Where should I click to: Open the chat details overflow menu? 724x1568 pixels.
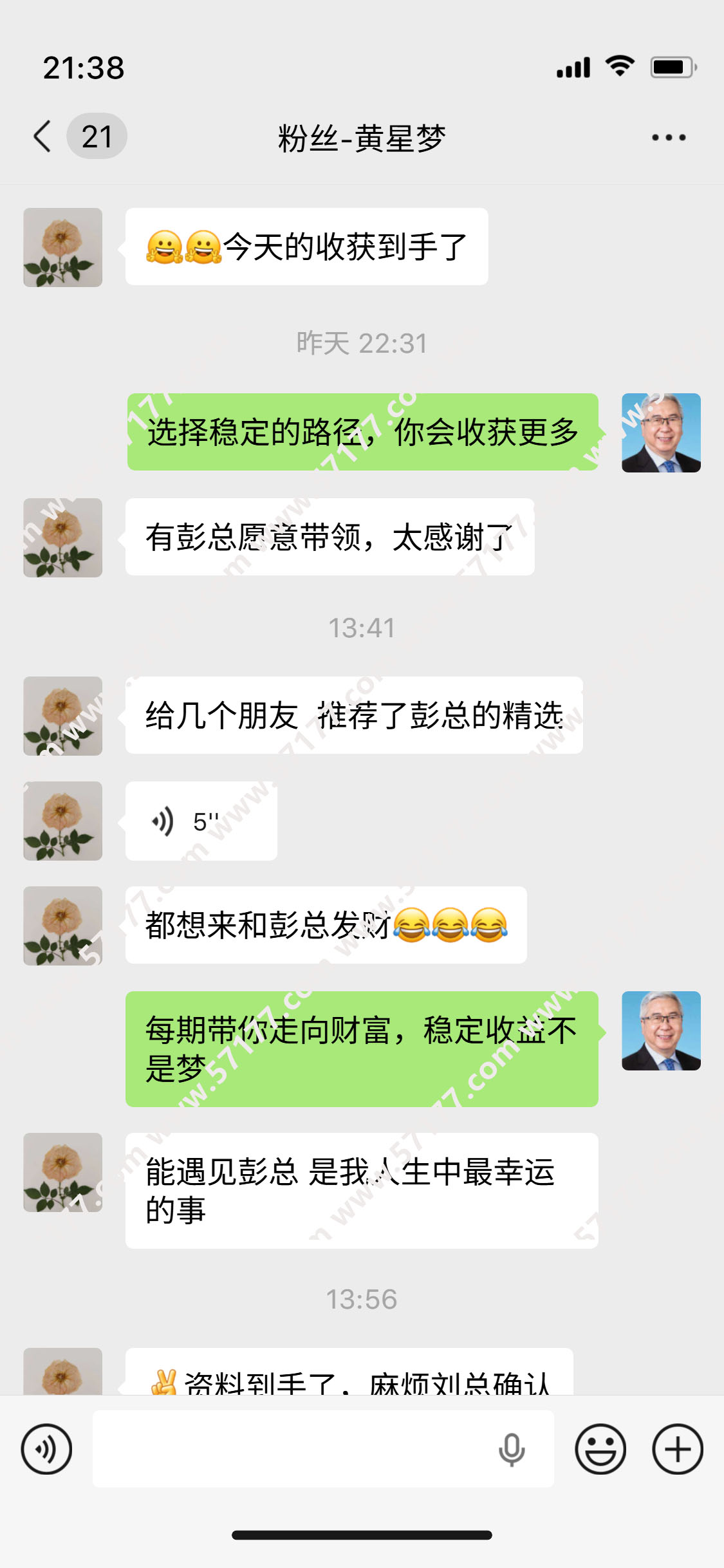[x=669, y=137]
